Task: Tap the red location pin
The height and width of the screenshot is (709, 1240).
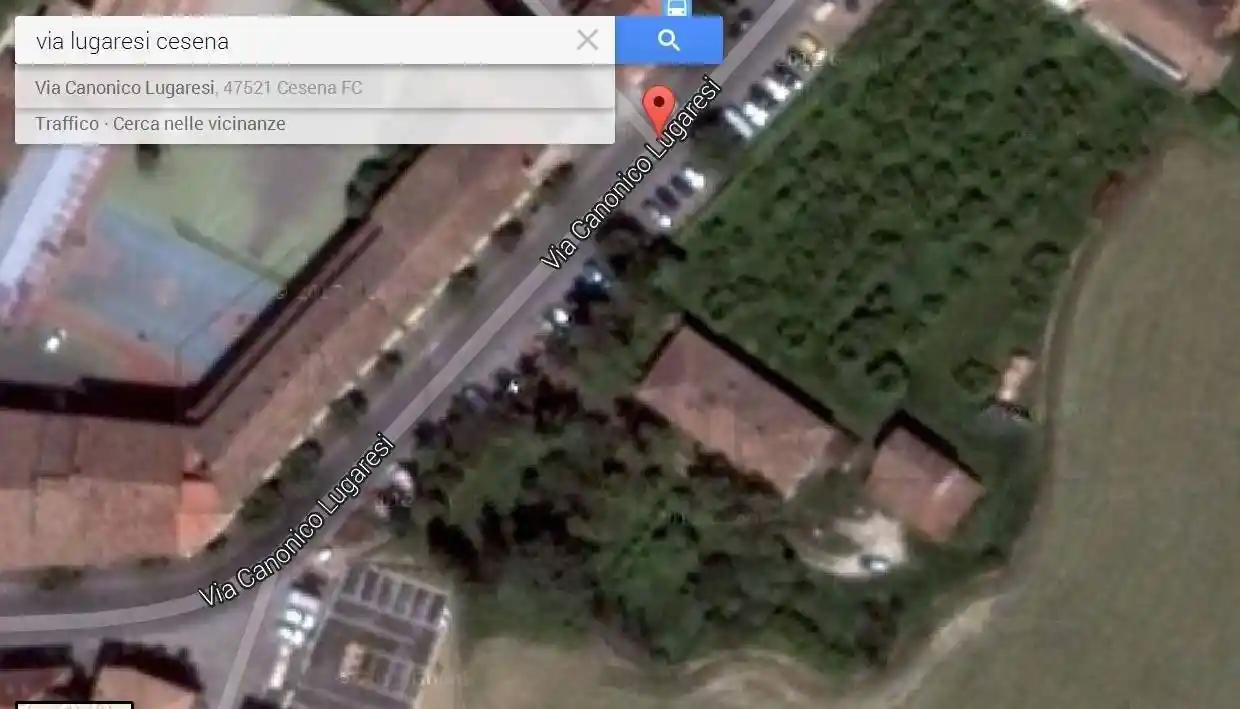Action: click(x=657, y=107)
